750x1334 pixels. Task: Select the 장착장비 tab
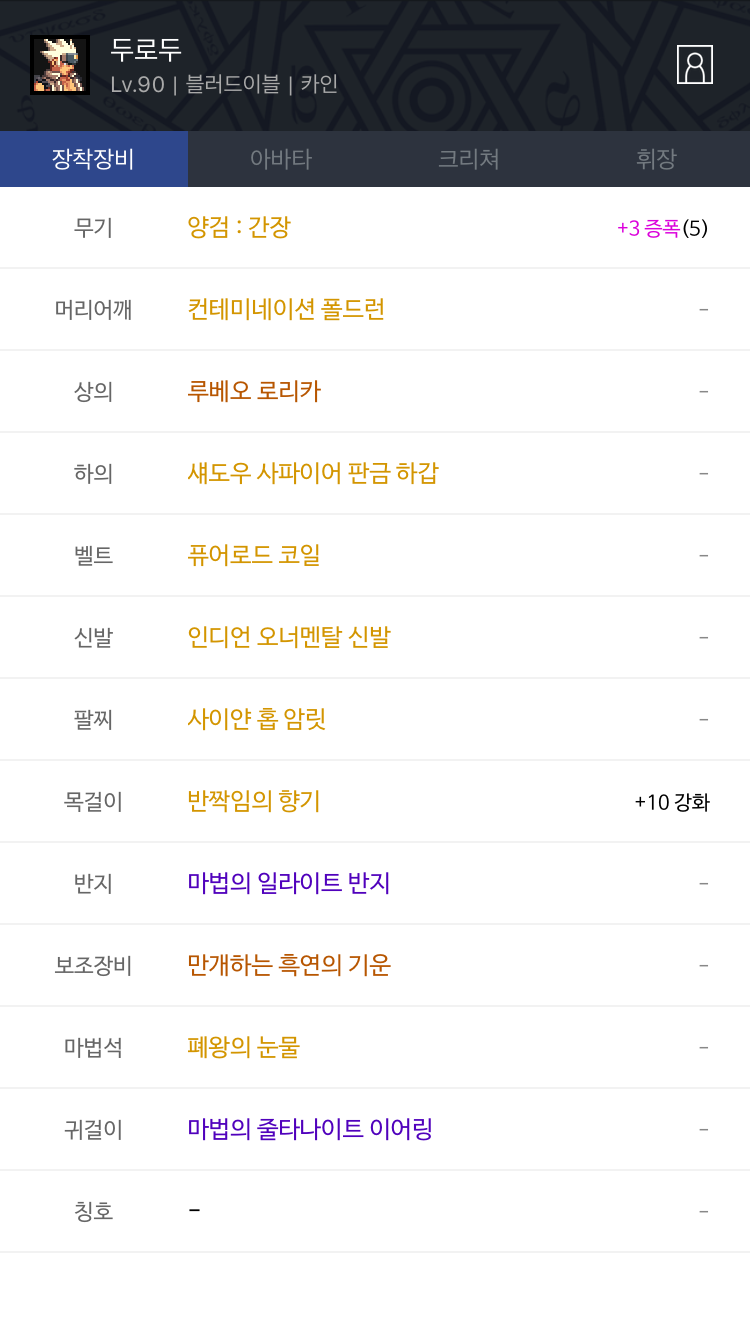click(94, 159)
